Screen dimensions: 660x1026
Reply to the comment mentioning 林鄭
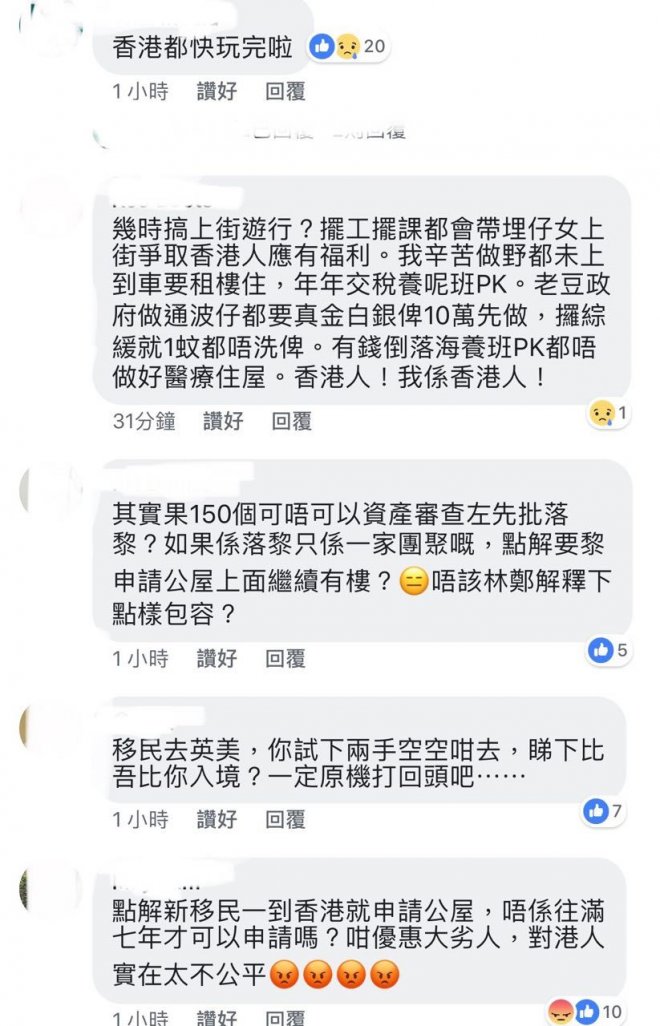click(285, 658)
